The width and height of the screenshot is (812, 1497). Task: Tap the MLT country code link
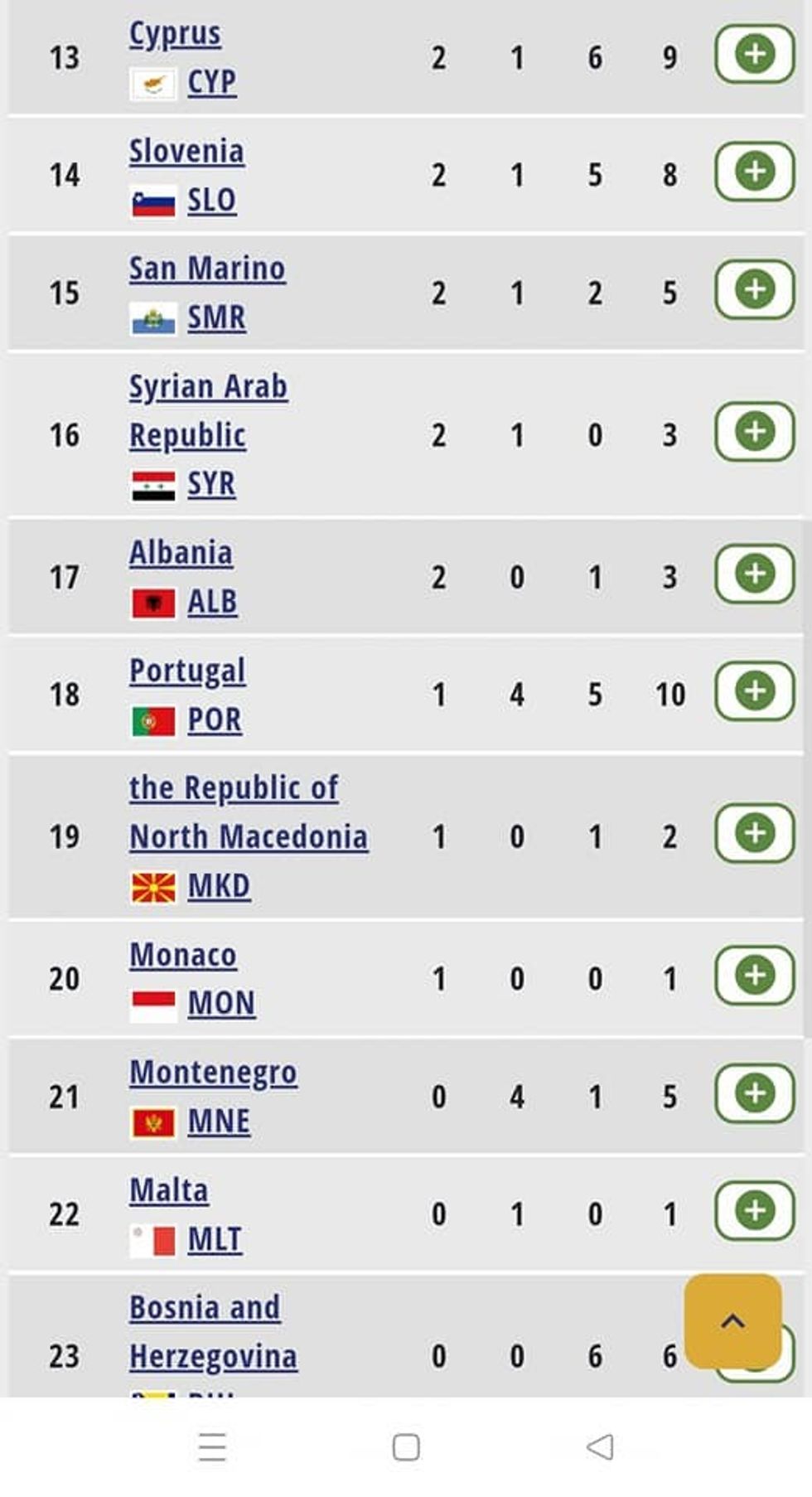(215, 1240)
